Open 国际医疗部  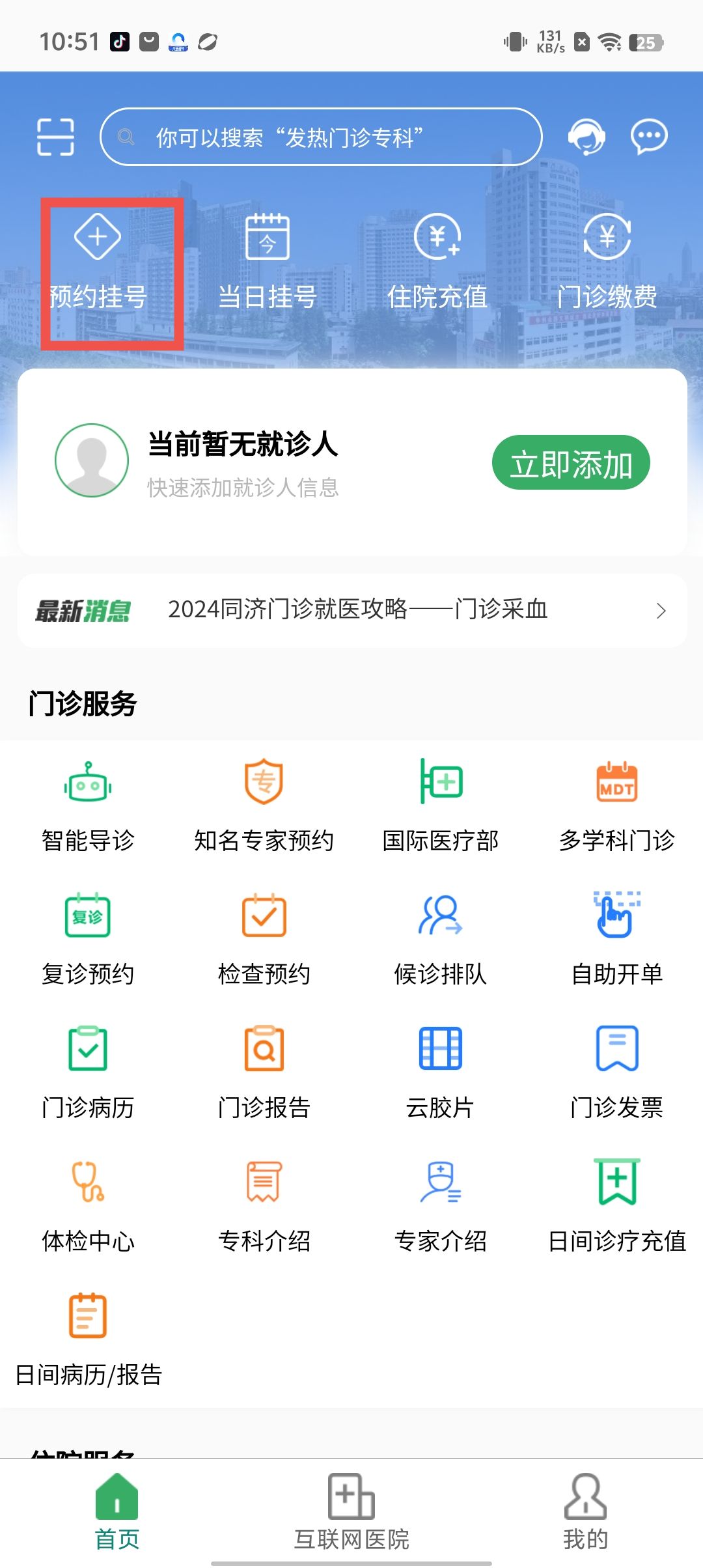point(441,805)
